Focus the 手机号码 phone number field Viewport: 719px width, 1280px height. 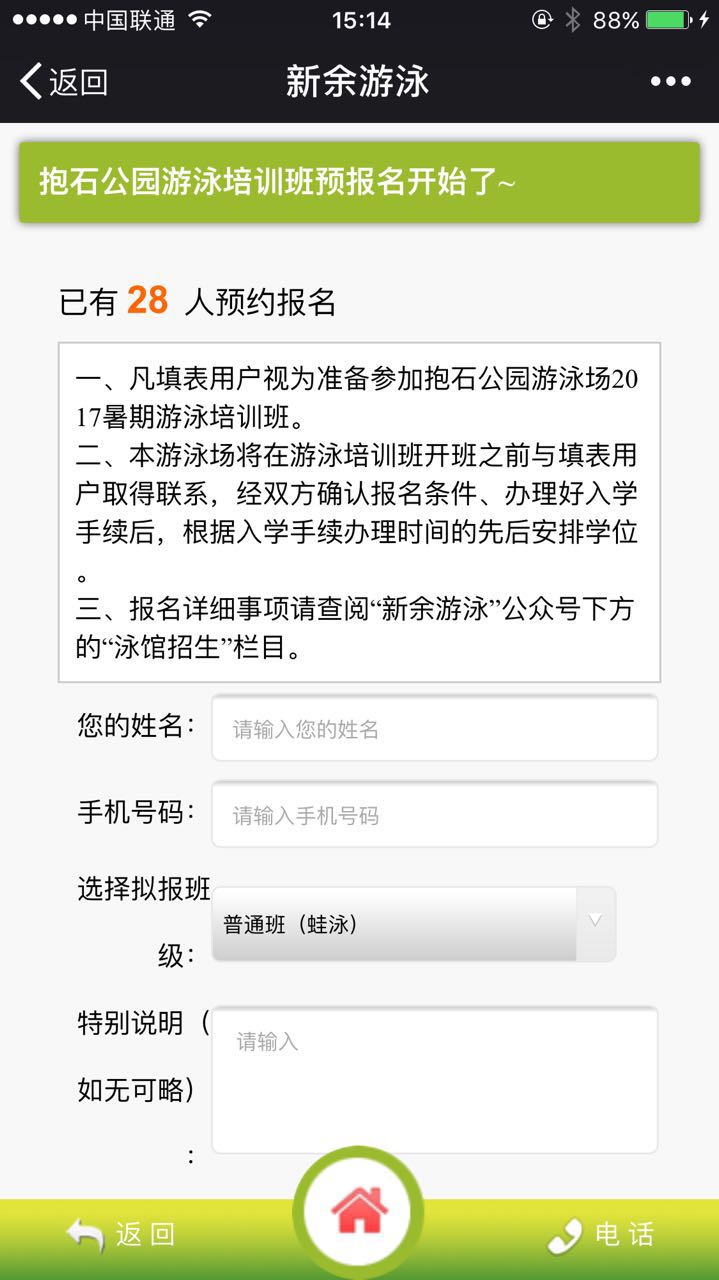[434, 815]
